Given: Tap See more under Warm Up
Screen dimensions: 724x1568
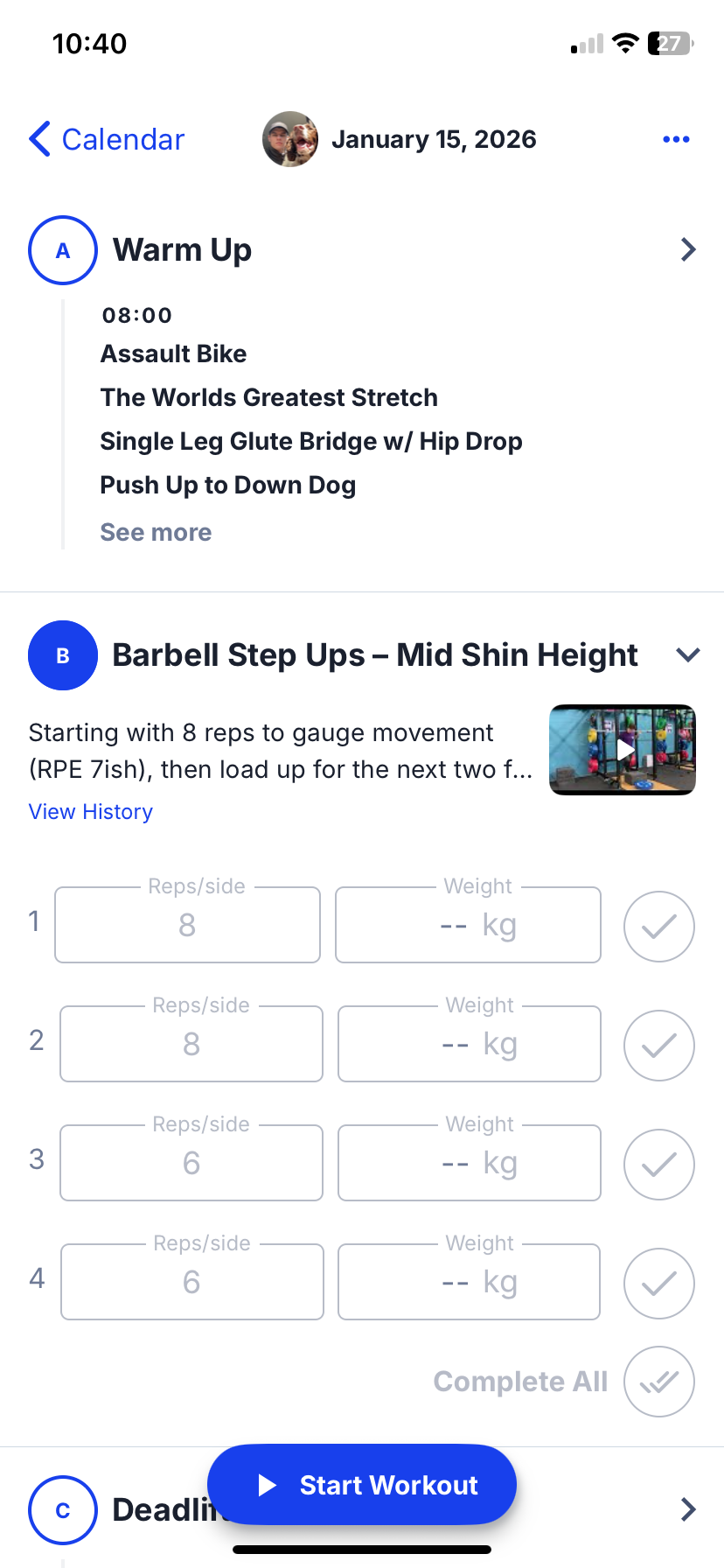Looking at the screenshot, I should coord(156,532).
